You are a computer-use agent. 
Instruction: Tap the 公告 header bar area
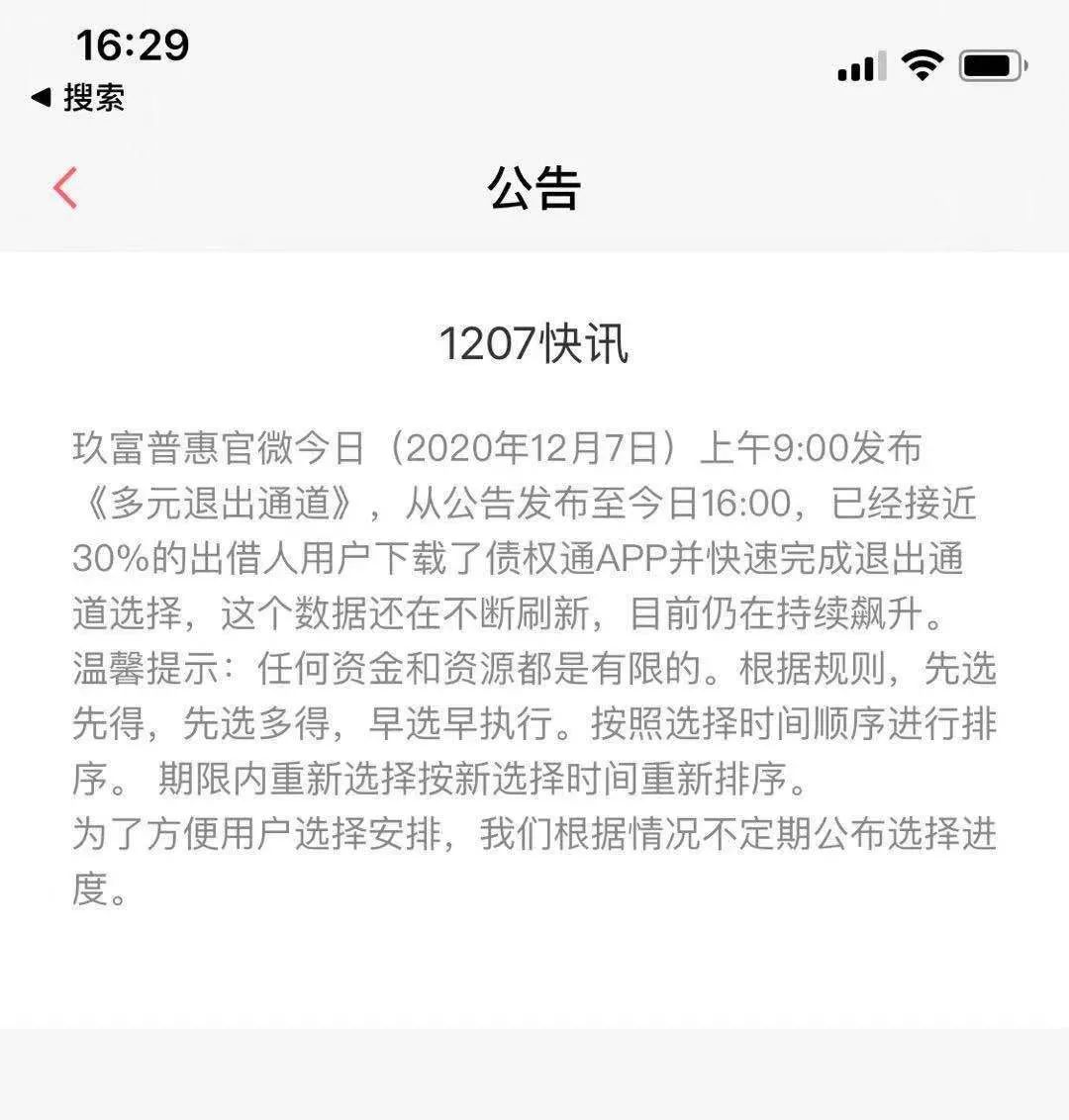(x=534, y=190)
